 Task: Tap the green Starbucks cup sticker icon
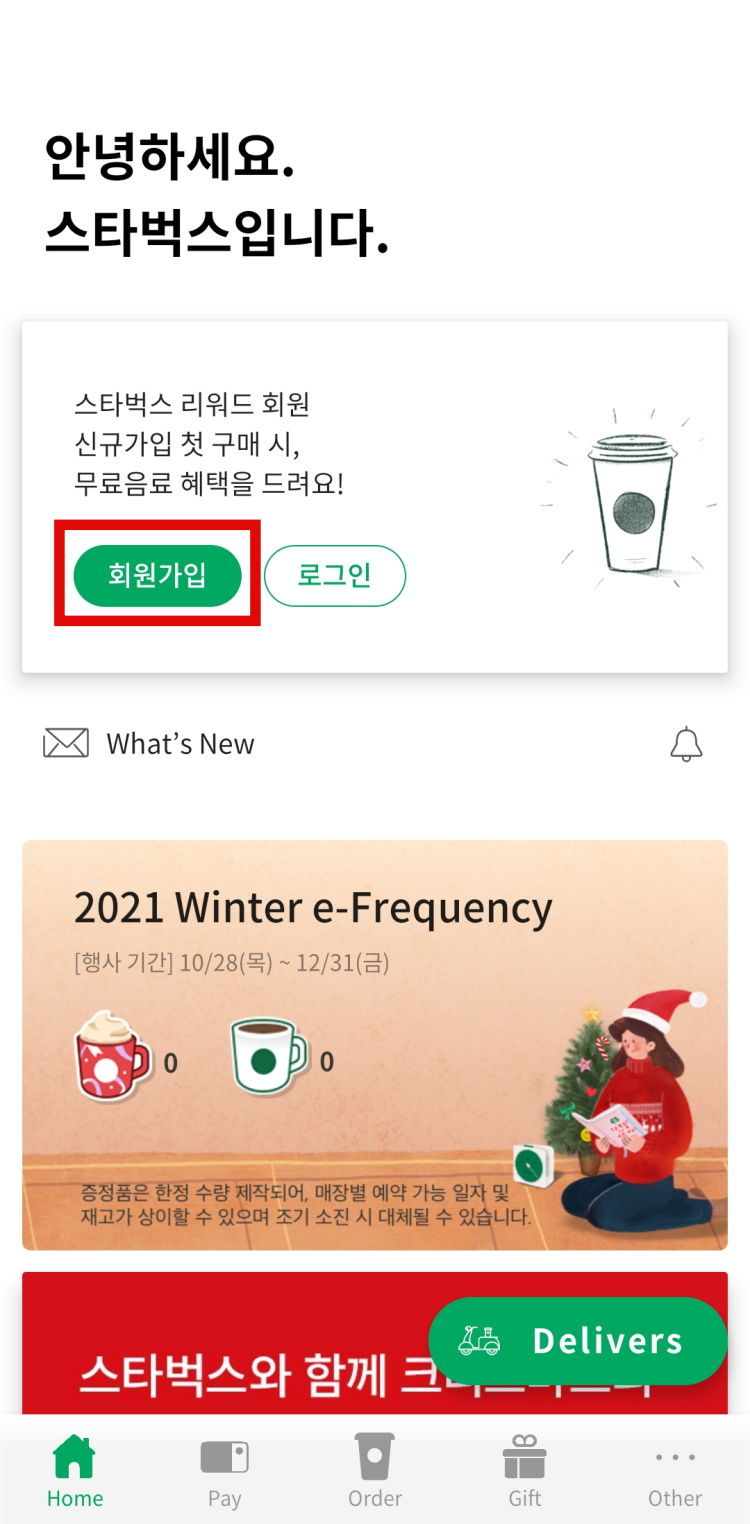(x=266, y=1055)
